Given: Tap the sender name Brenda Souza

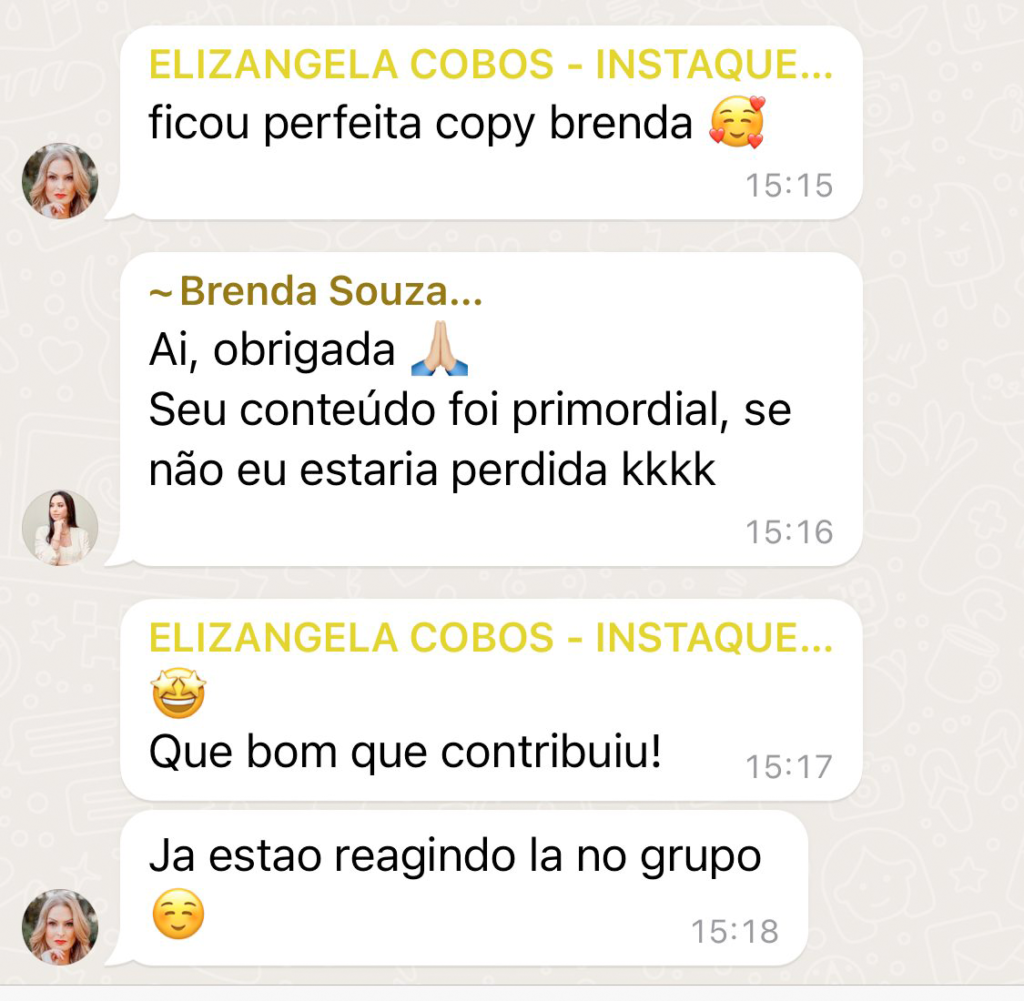Looking at the screenshot, I should [x=316, y=291].
